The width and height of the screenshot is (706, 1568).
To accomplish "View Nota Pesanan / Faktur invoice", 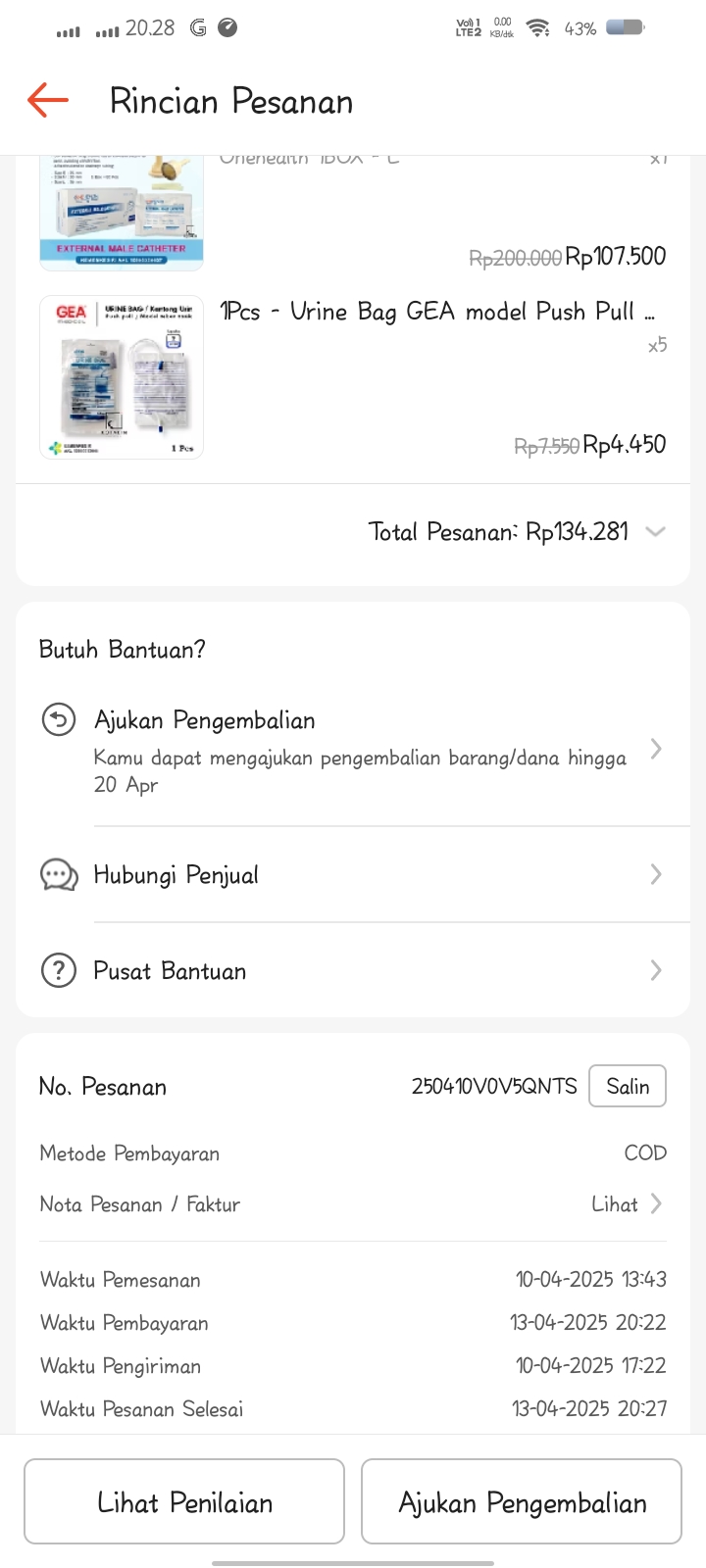I will [x=628, y=1204].
